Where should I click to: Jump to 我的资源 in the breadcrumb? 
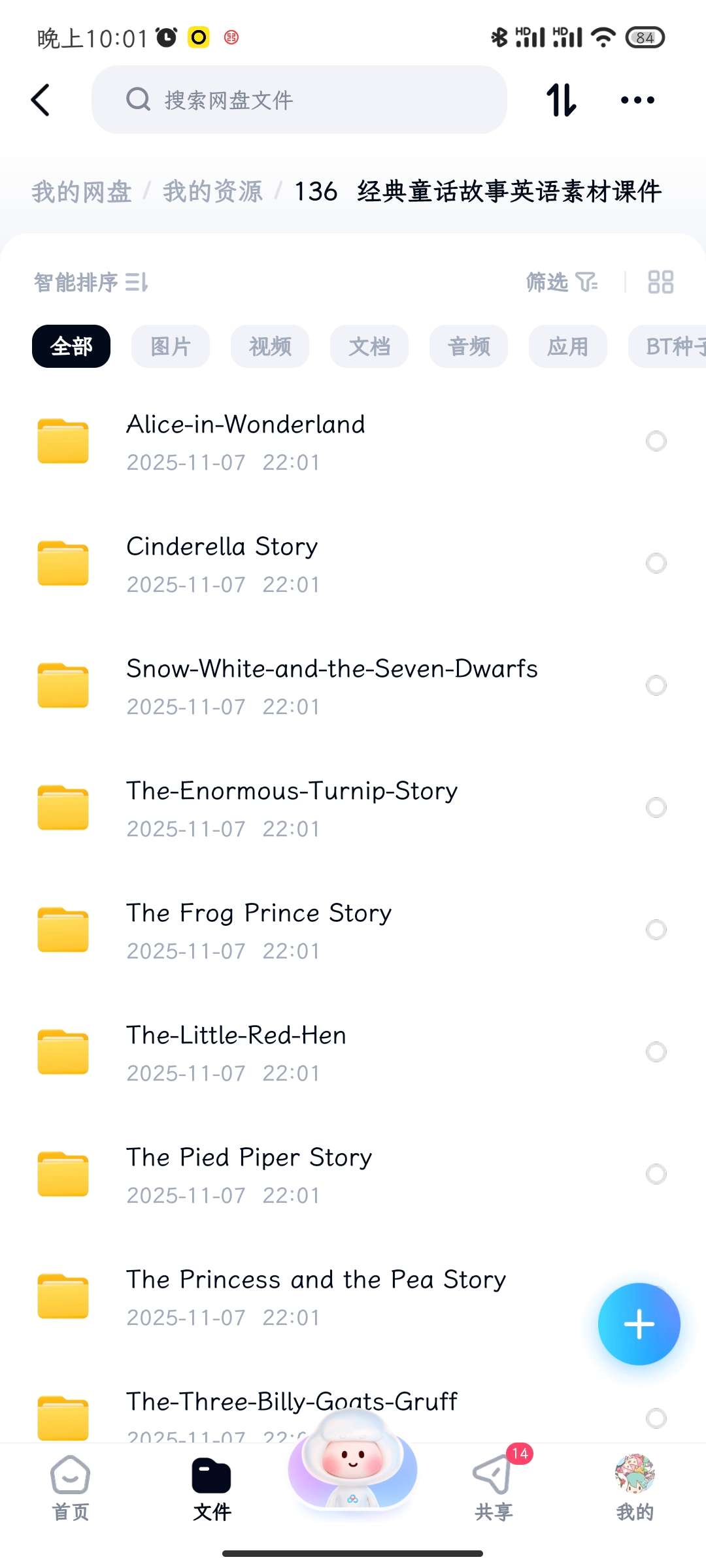(212, 191)
